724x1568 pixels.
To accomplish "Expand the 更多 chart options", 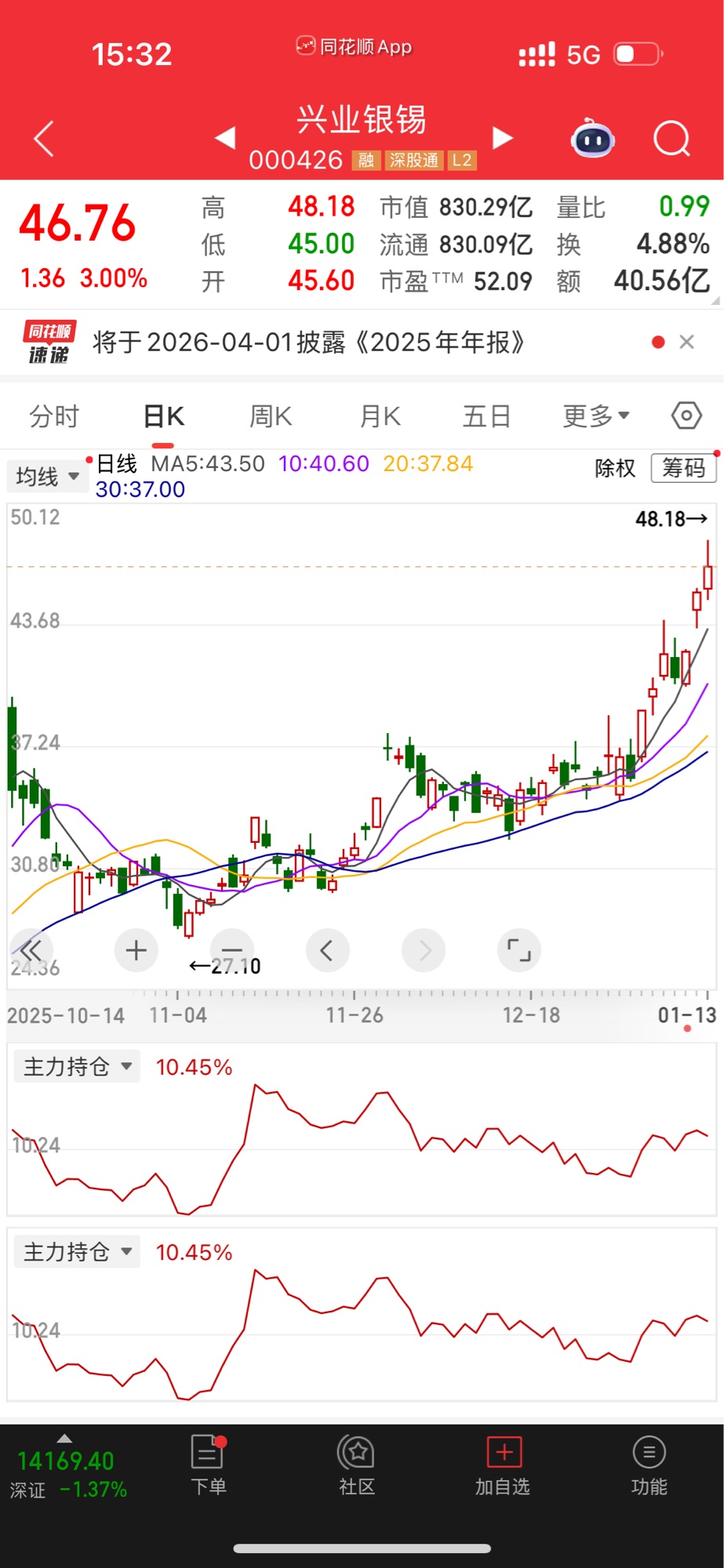I will pyautogui.click(x=596, y=416).
